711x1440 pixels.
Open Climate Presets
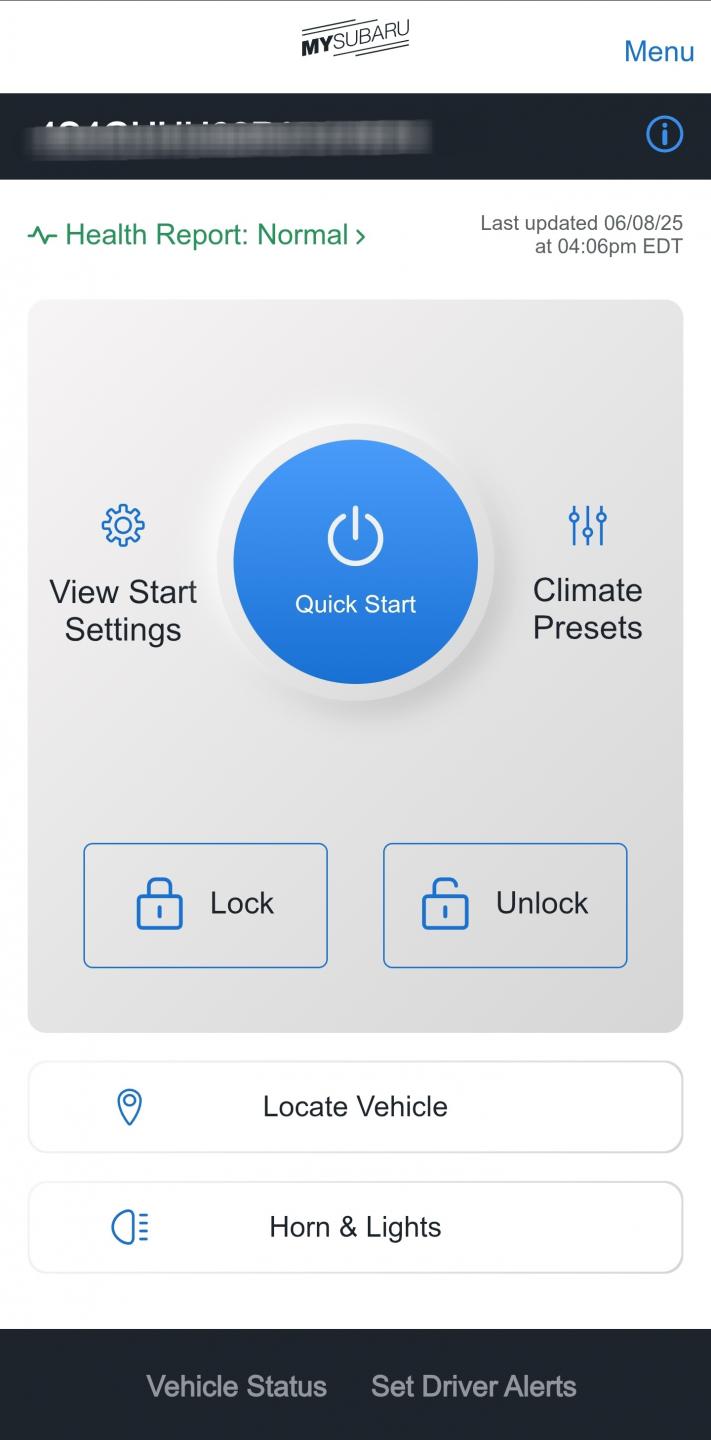tap(587, 574)
